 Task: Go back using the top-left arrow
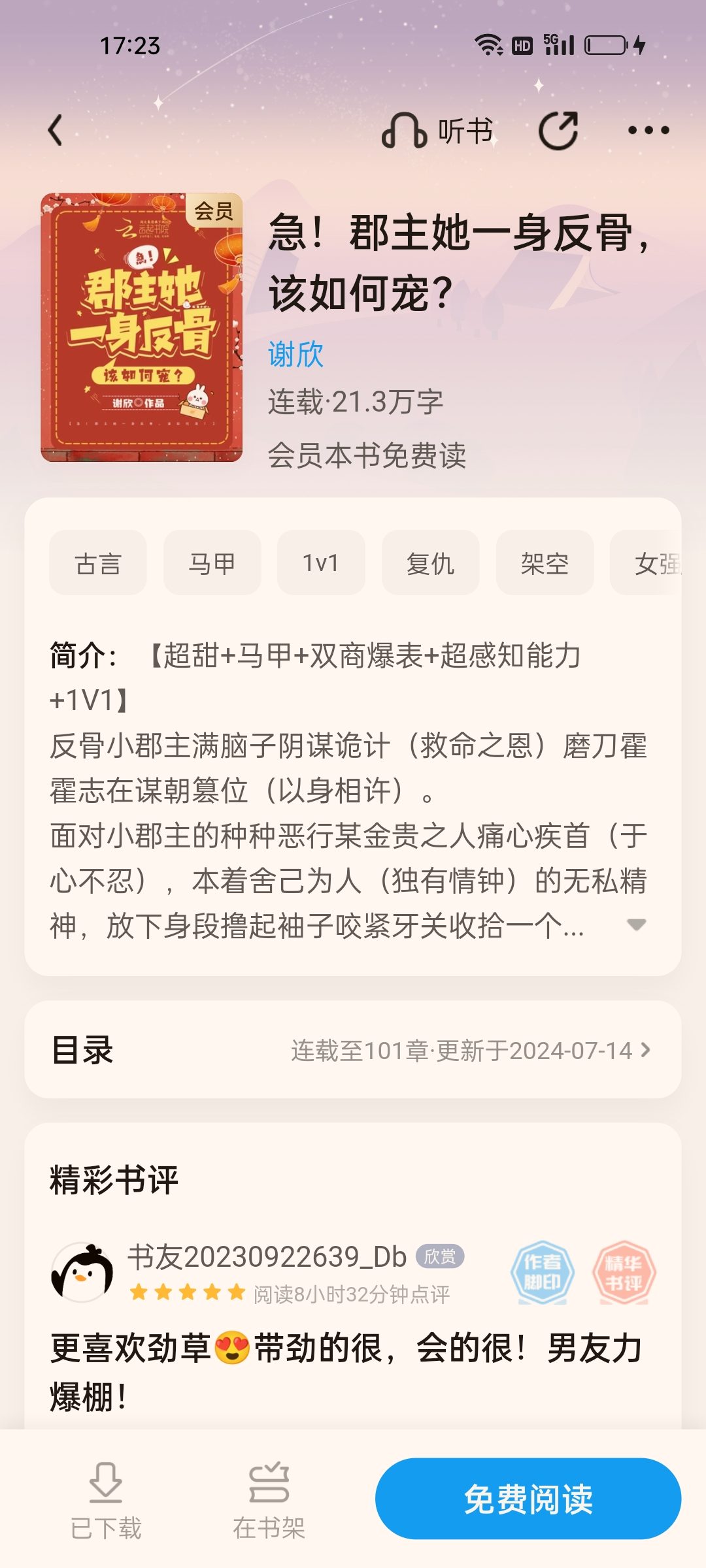[x=56, y=130]
